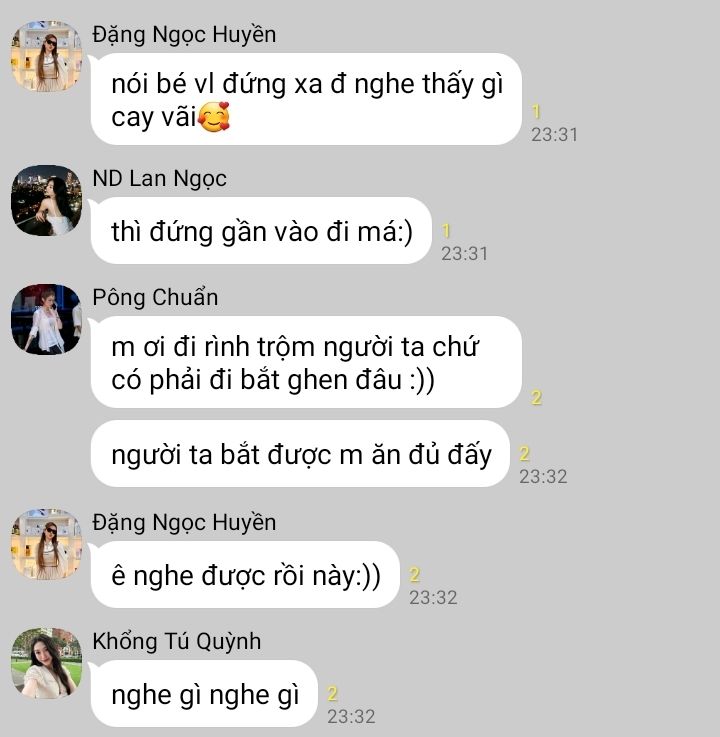Open Đặng Ngọc Huyền's avatar beside "nói bé vl" message
Image resolution: width=720 pixels, height=737 pixels.
point(46,56)
